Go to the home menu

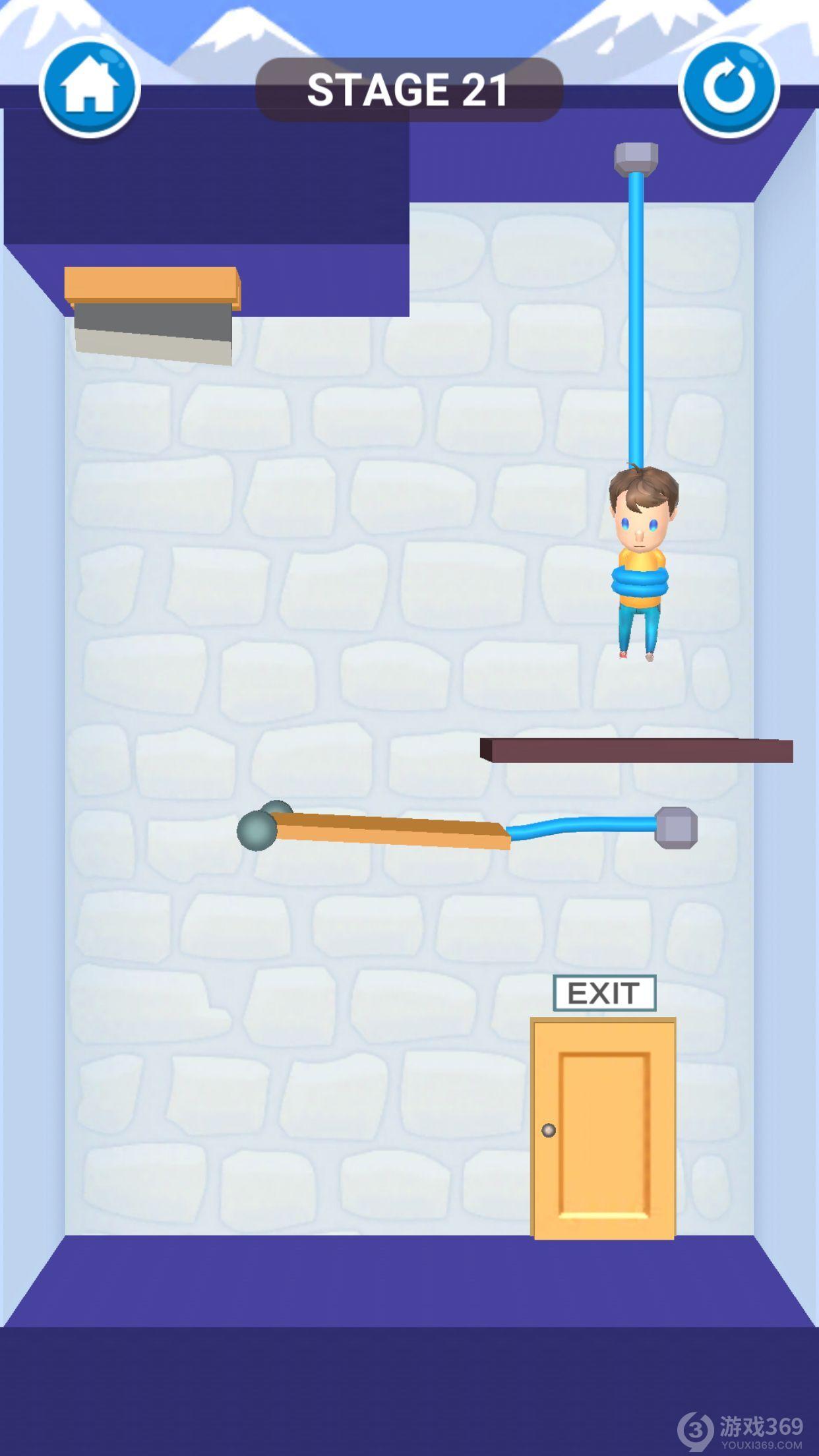[x=90, y=88]
